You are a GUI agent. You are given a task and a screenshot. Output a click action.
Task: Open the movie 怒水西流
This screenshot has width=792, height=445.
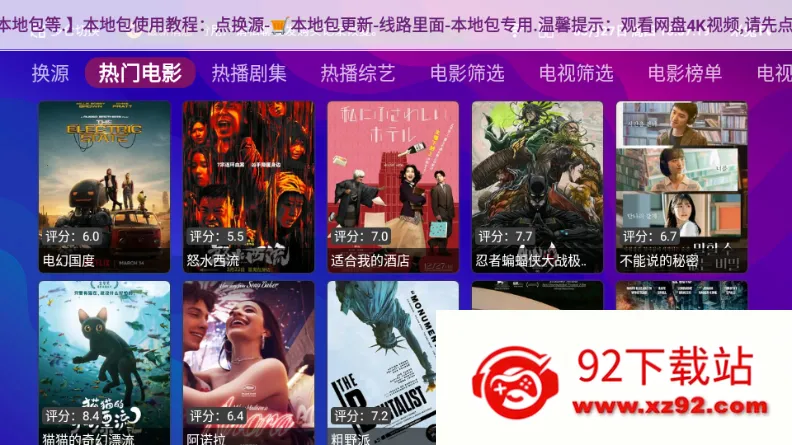coord(249,185)
